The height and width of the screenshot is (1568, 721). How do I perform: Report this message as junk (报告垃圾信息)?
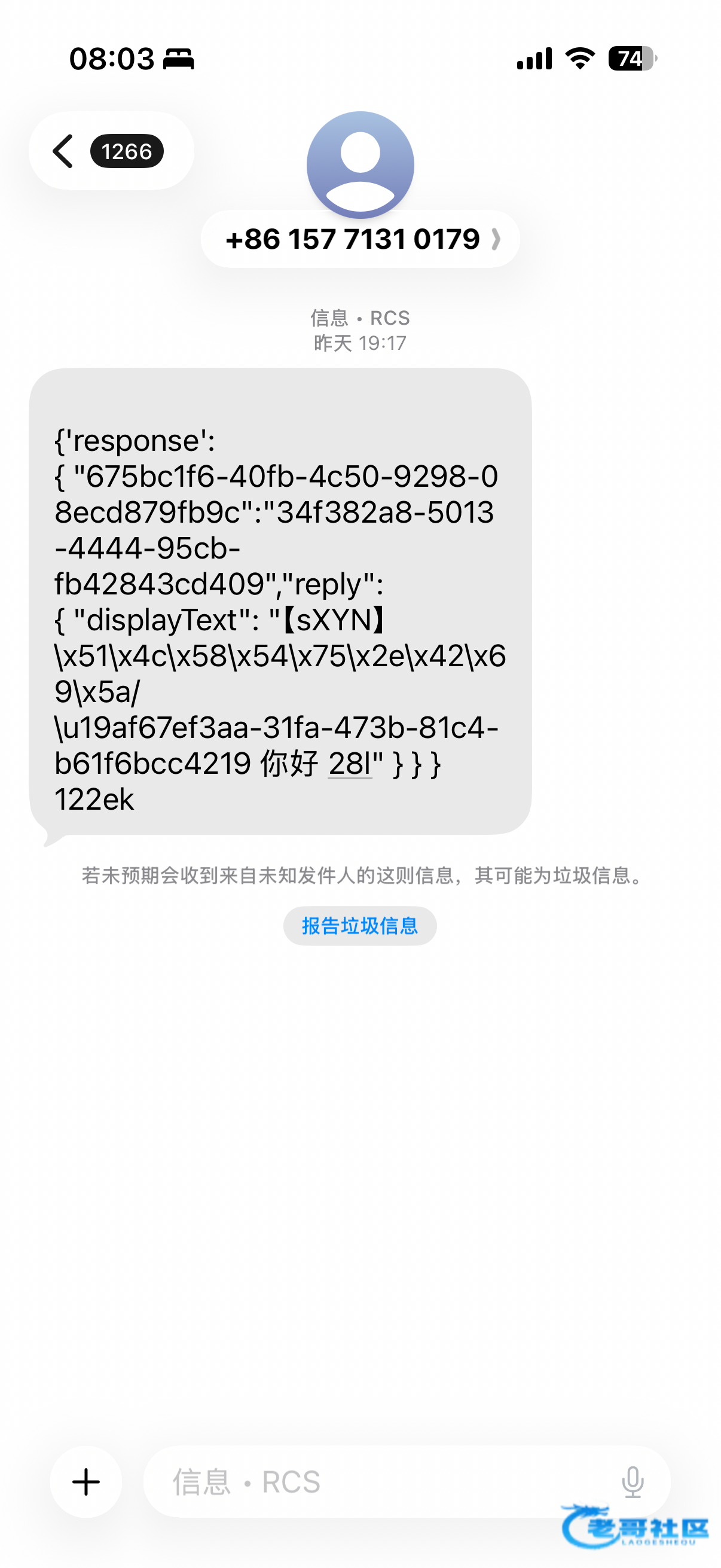click(359, 926)
